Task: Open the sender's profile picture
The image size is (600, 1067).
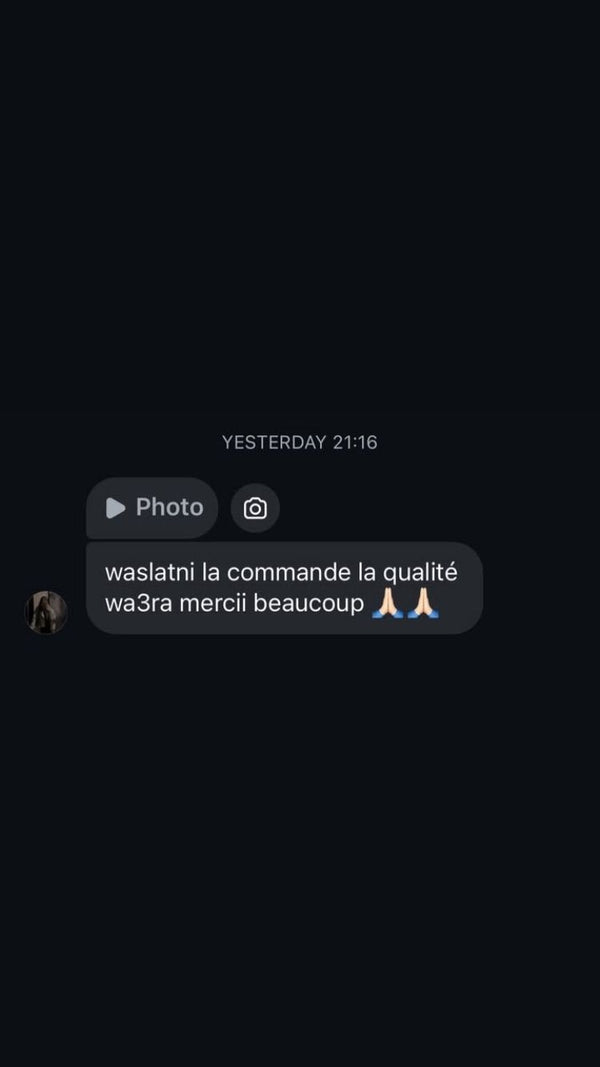Action: (x=46, y=612)
